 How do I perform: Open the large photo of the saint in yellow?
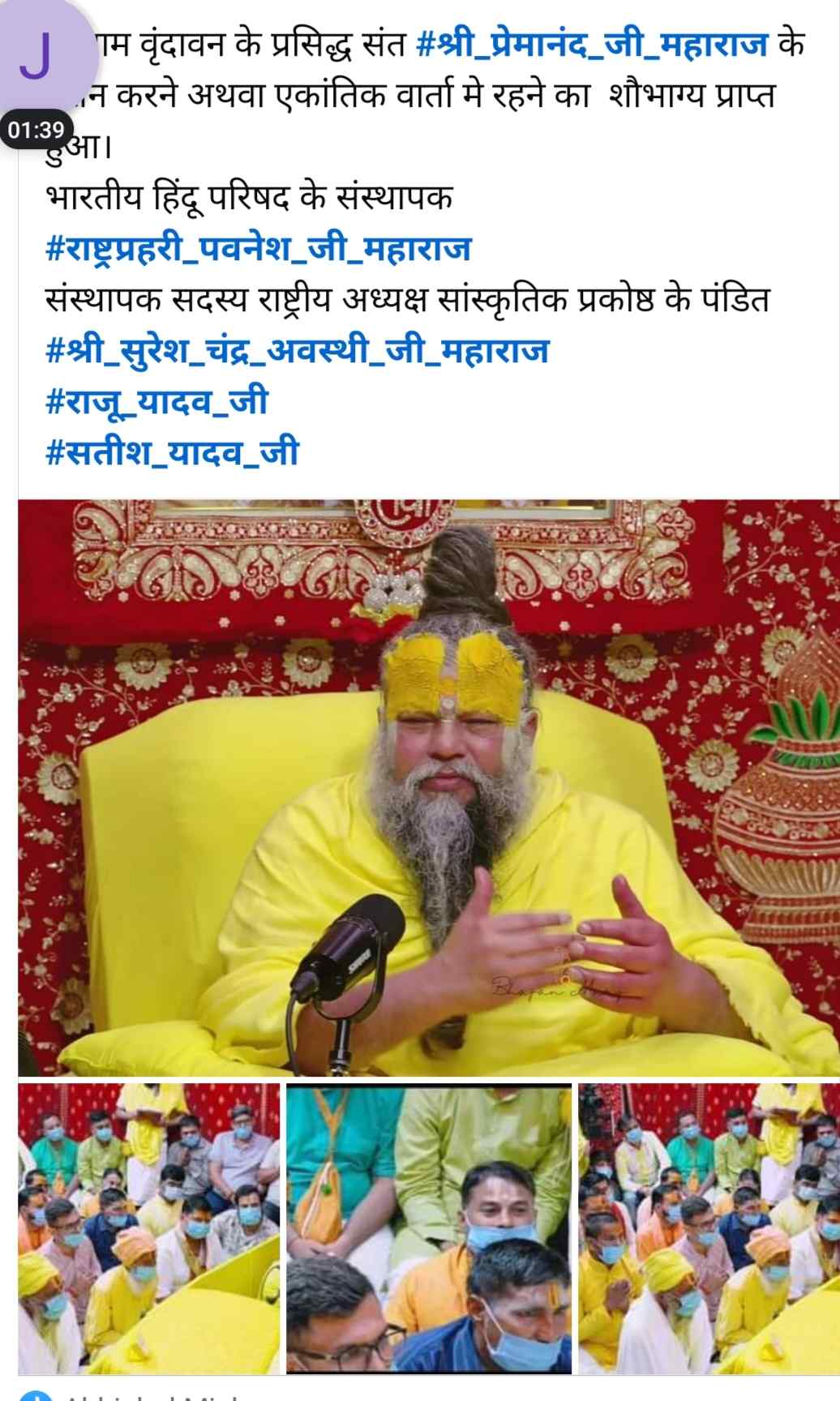pos(428,788)
